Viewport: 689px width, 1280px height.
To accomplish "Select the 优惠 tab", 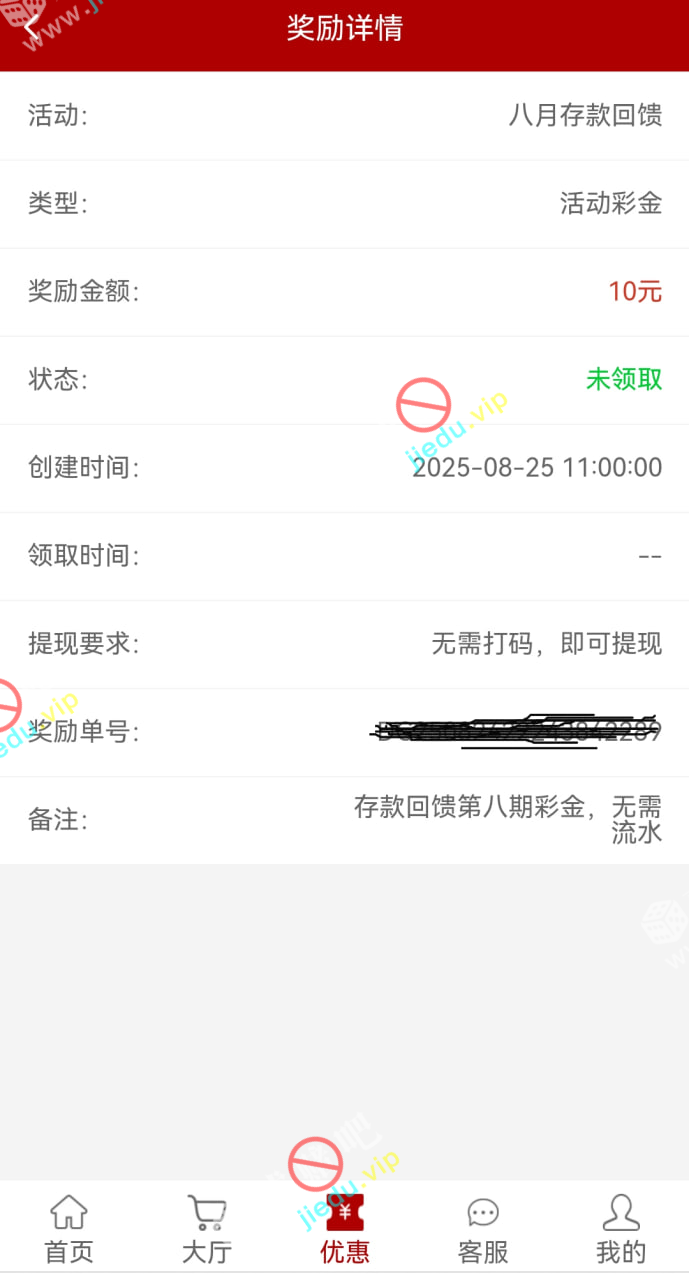I will point(345,1228).
